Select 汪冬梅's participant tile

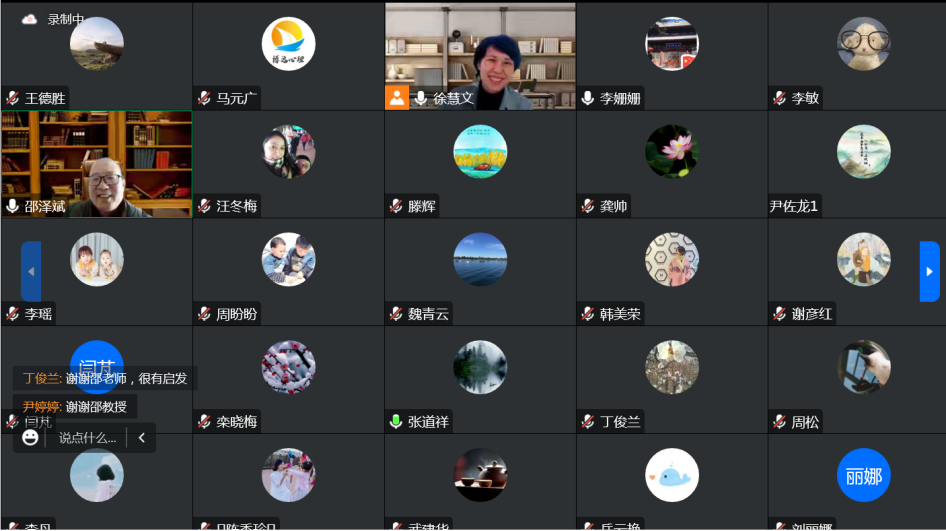pyautogui.click(x=288, y=163)
